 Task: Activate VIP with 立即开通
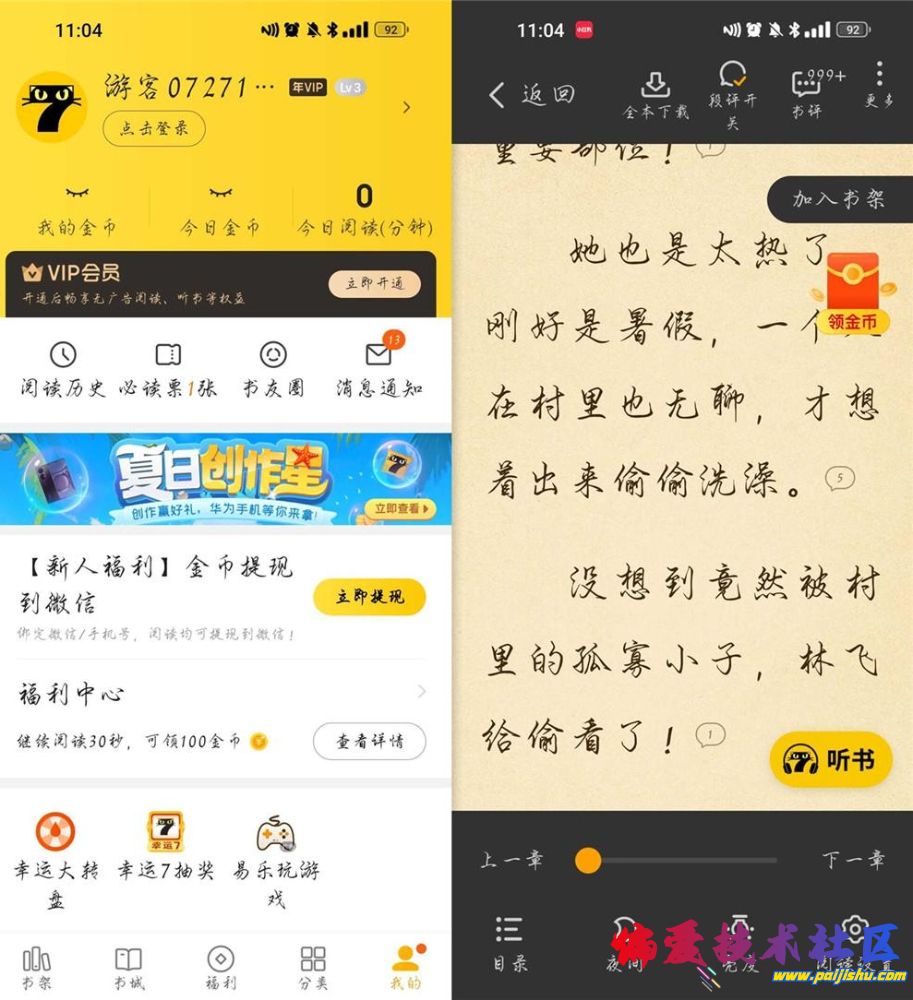tap(375, 284)
